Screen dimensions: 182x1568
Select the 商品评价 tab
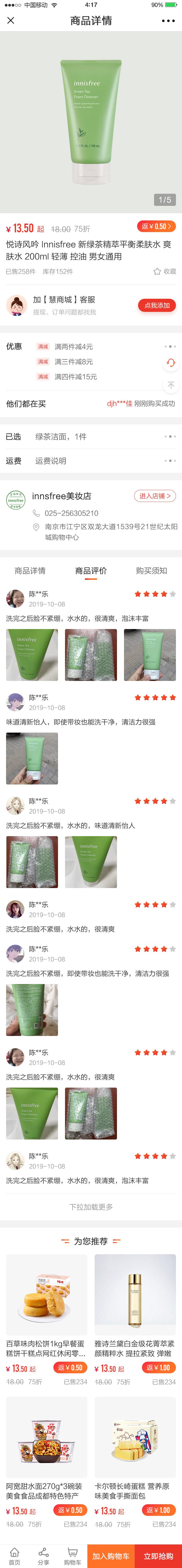(x=91, y=570)
